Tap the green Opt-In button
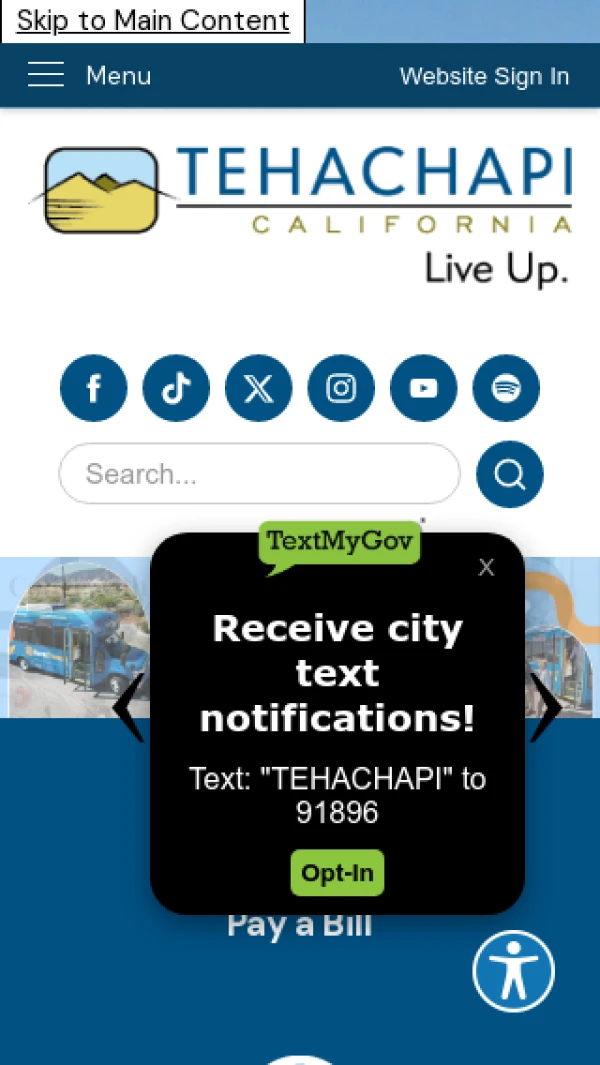Screen dimensions: 600x1065 337,873
